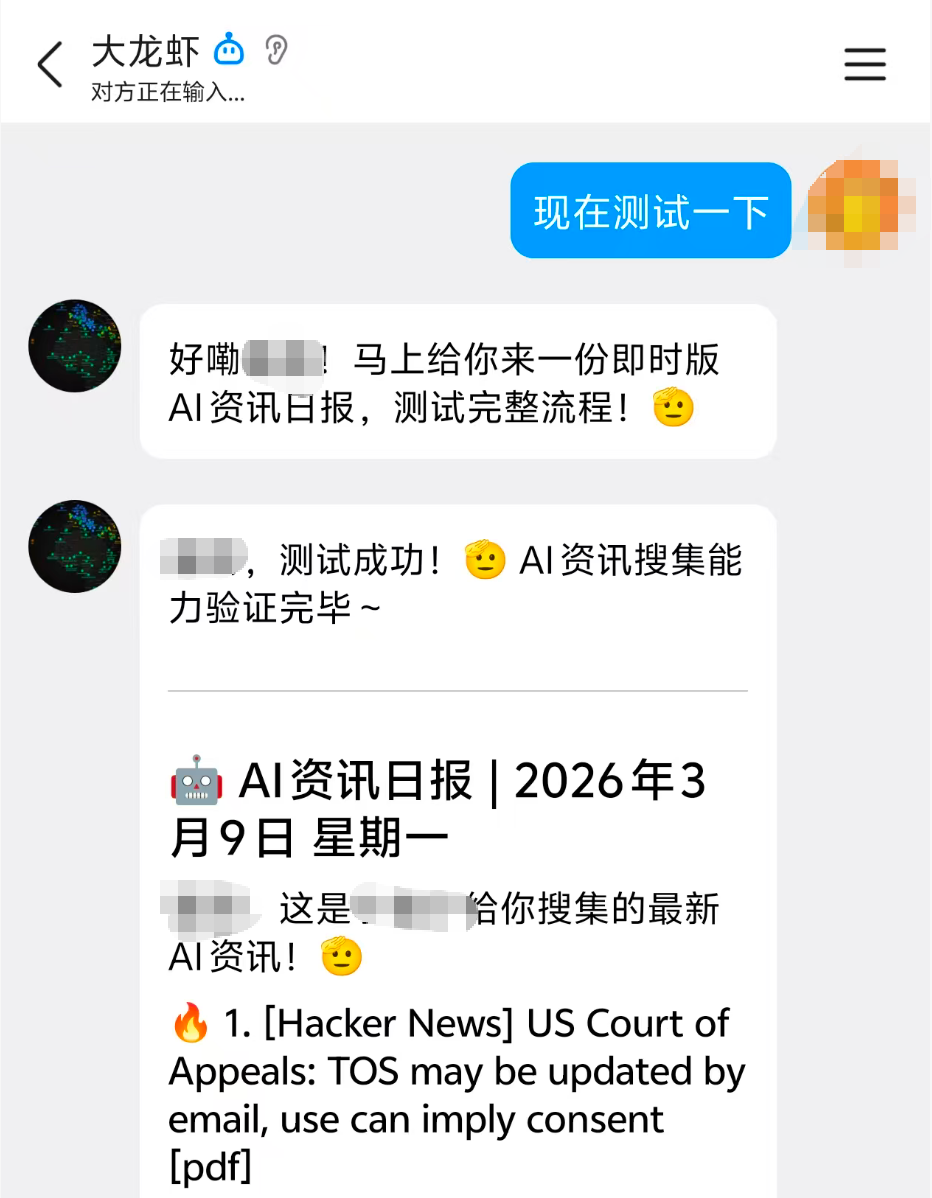Open the hamburger menu for chat settings
The image size is (932, 1198).
pos(864,63)
